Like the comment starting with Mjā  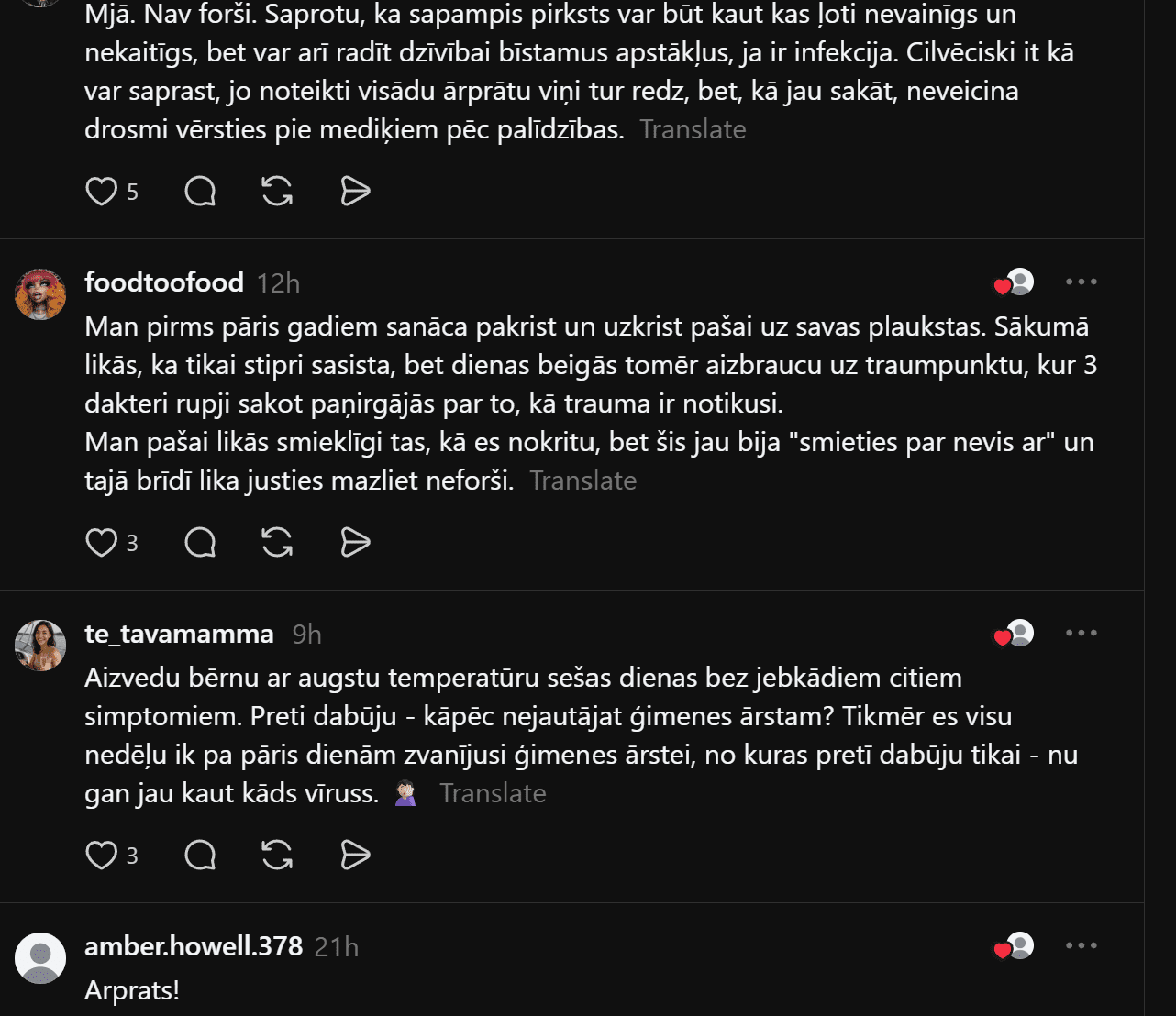click(x=101, y=192)
